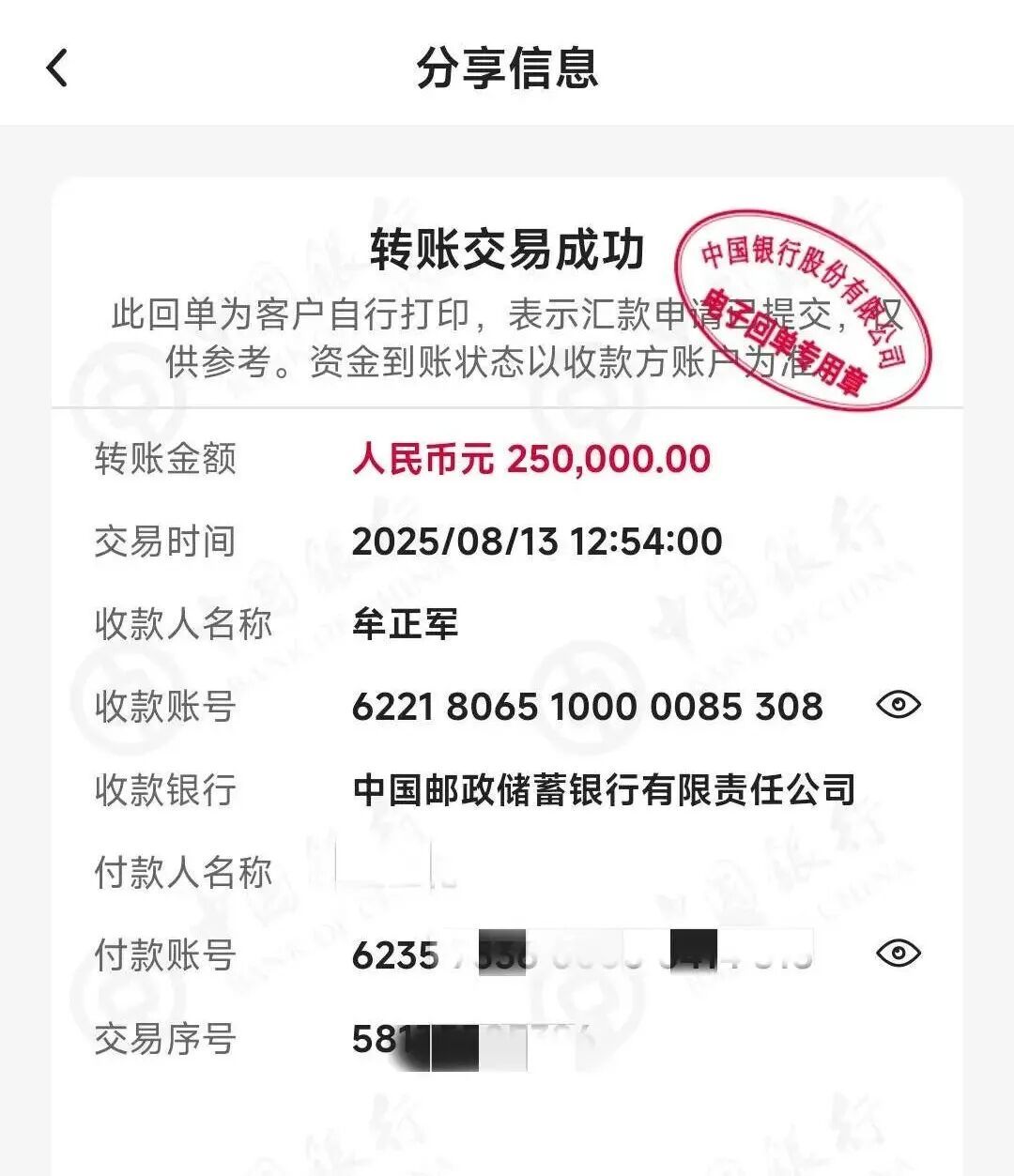
Task: Select the payee name 牟正军
Action: (407, 623)
